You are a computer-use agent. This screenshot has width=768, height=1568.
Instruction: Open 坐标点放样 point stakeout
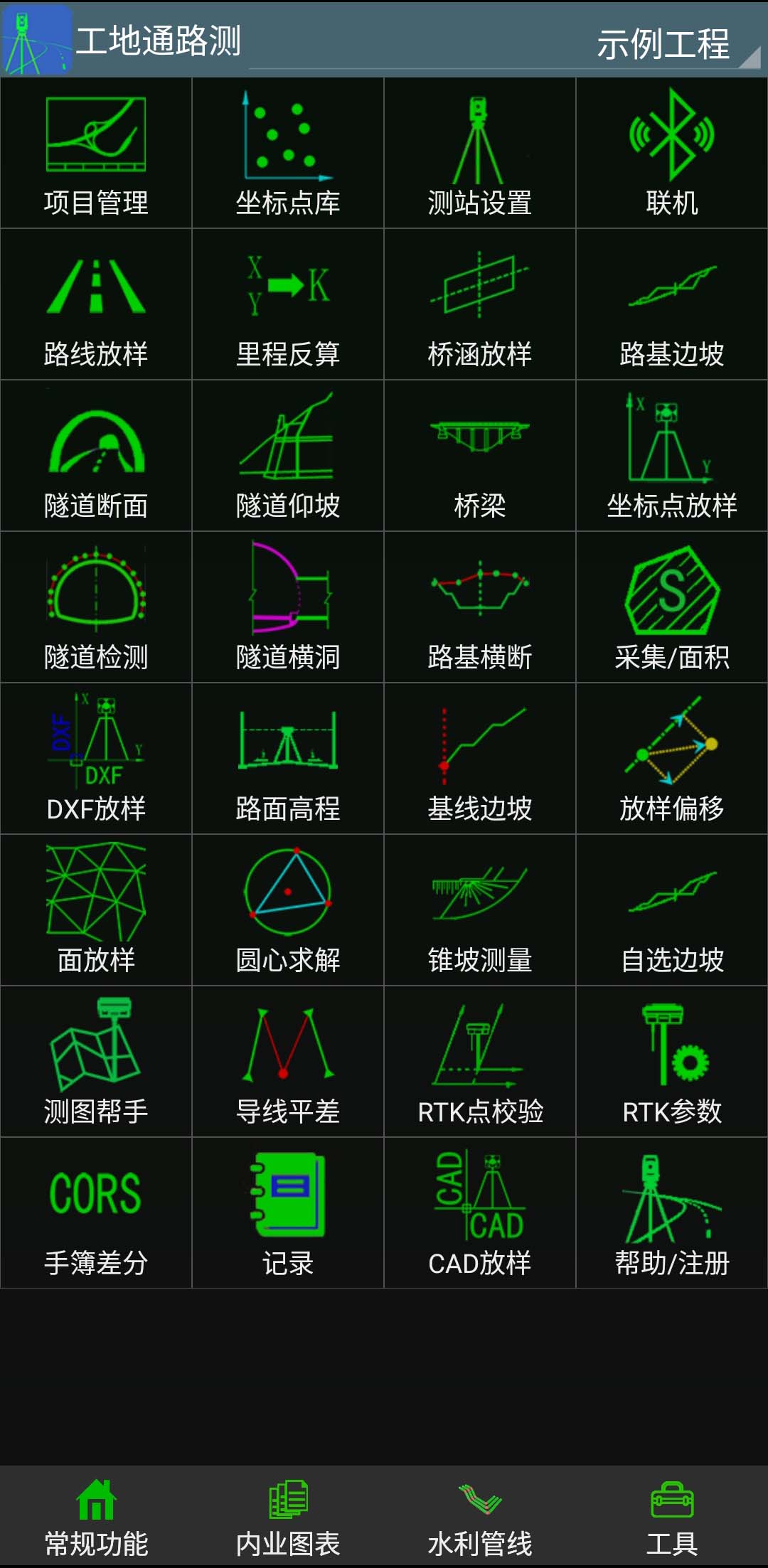[x=672, y=456]
